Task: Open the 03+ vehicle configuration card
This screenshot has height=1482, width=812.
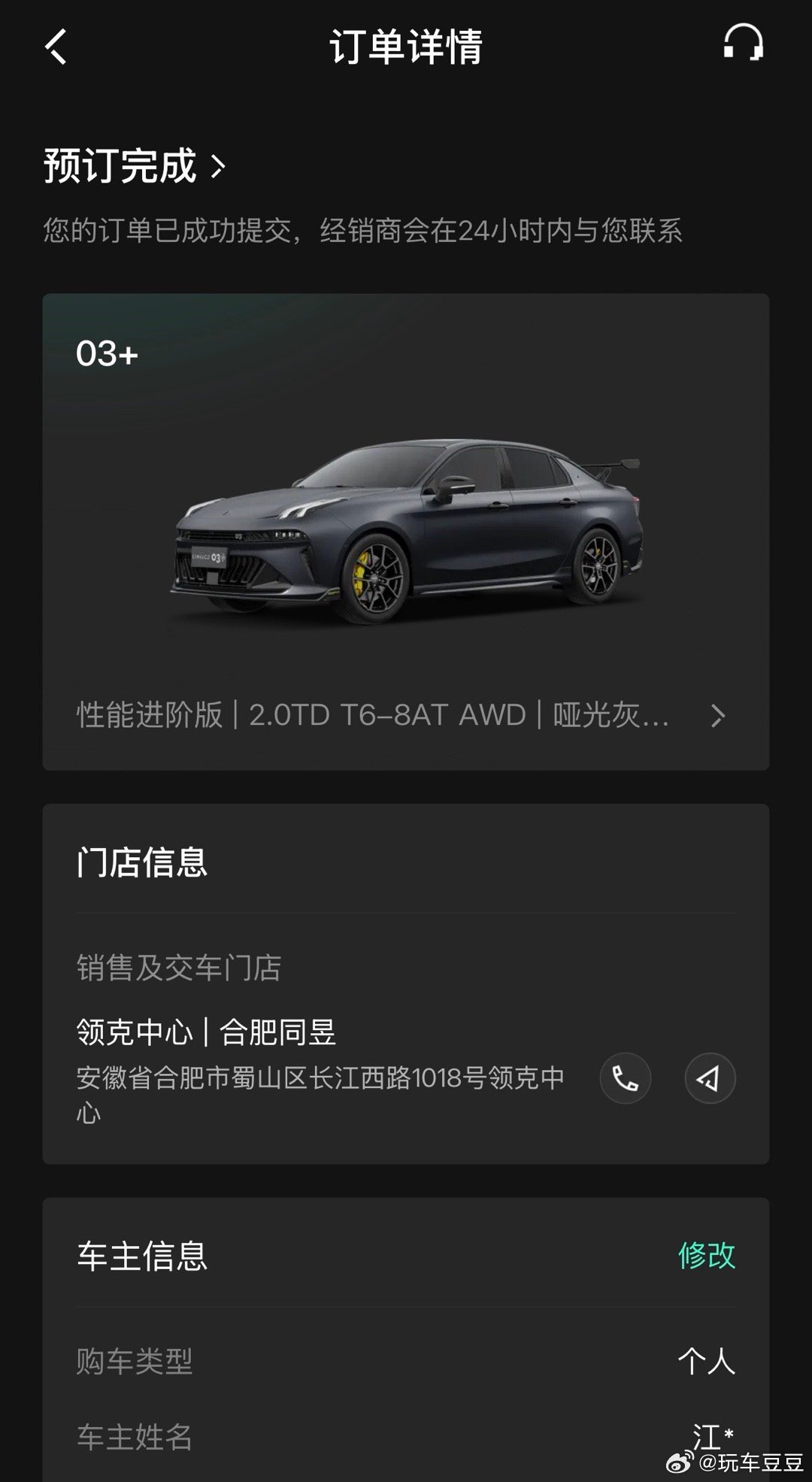Action: pos(405,714)
